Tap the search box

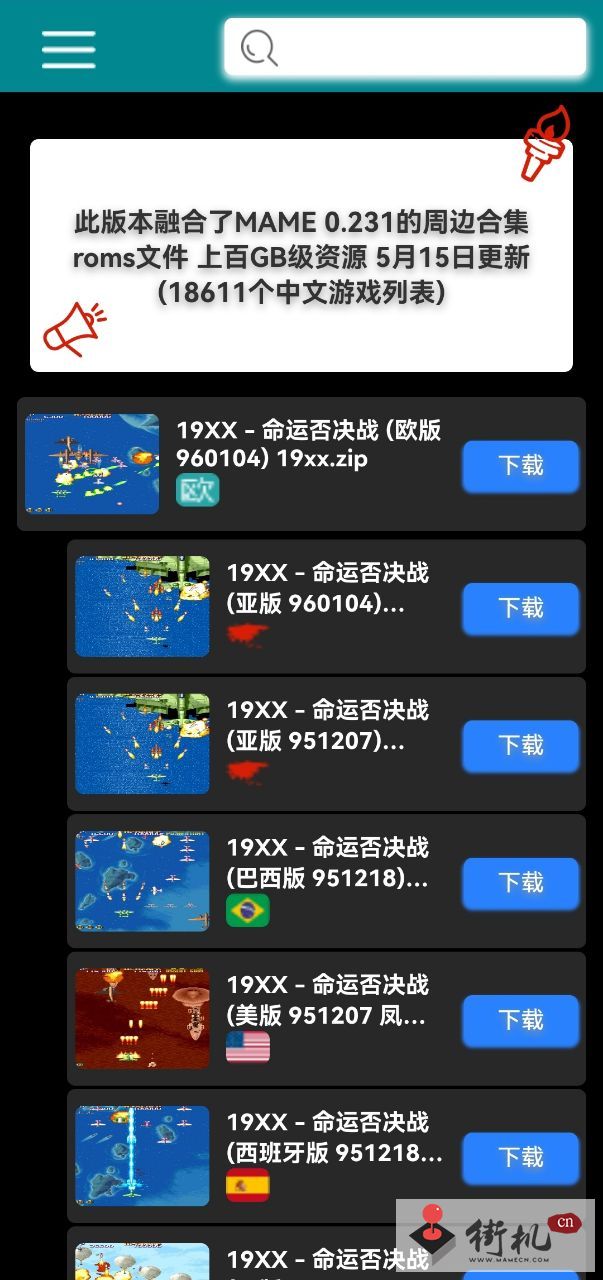(x=405, y=47)
